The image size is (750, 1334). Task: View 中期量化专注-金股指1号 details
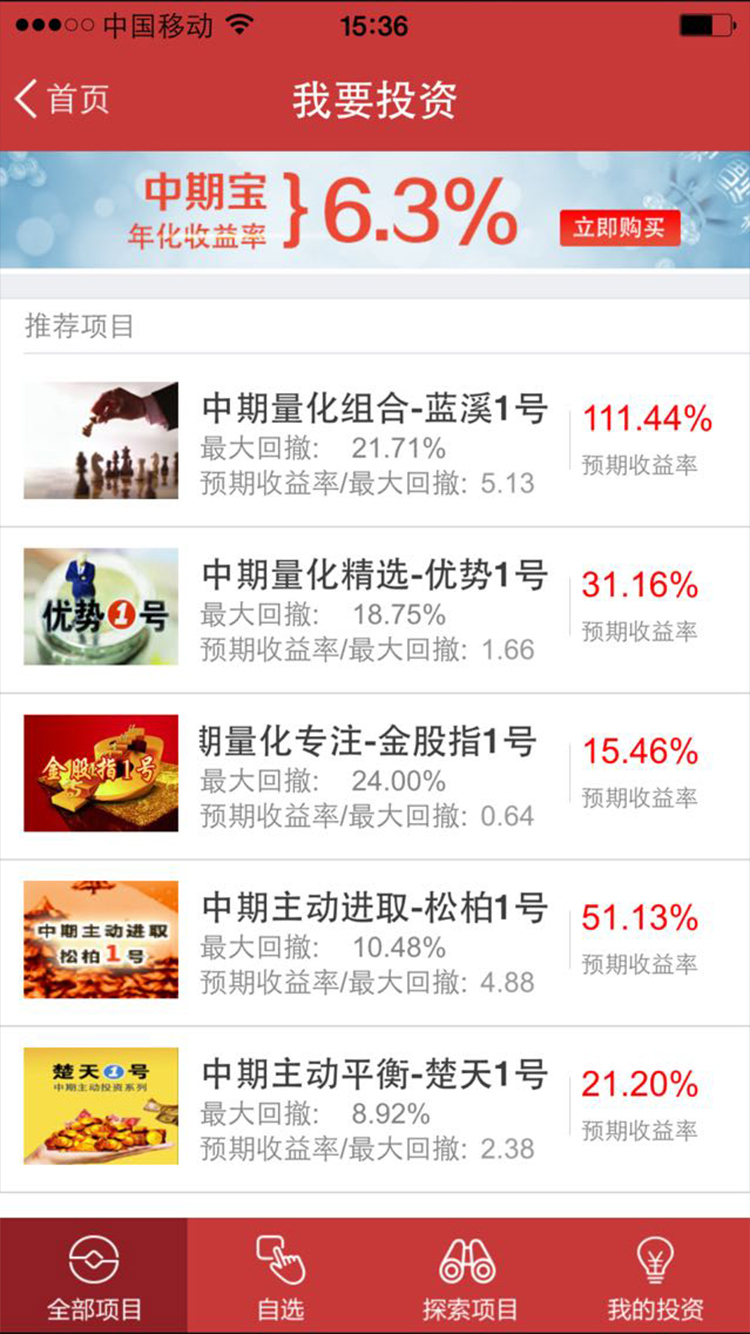point(375,775)
